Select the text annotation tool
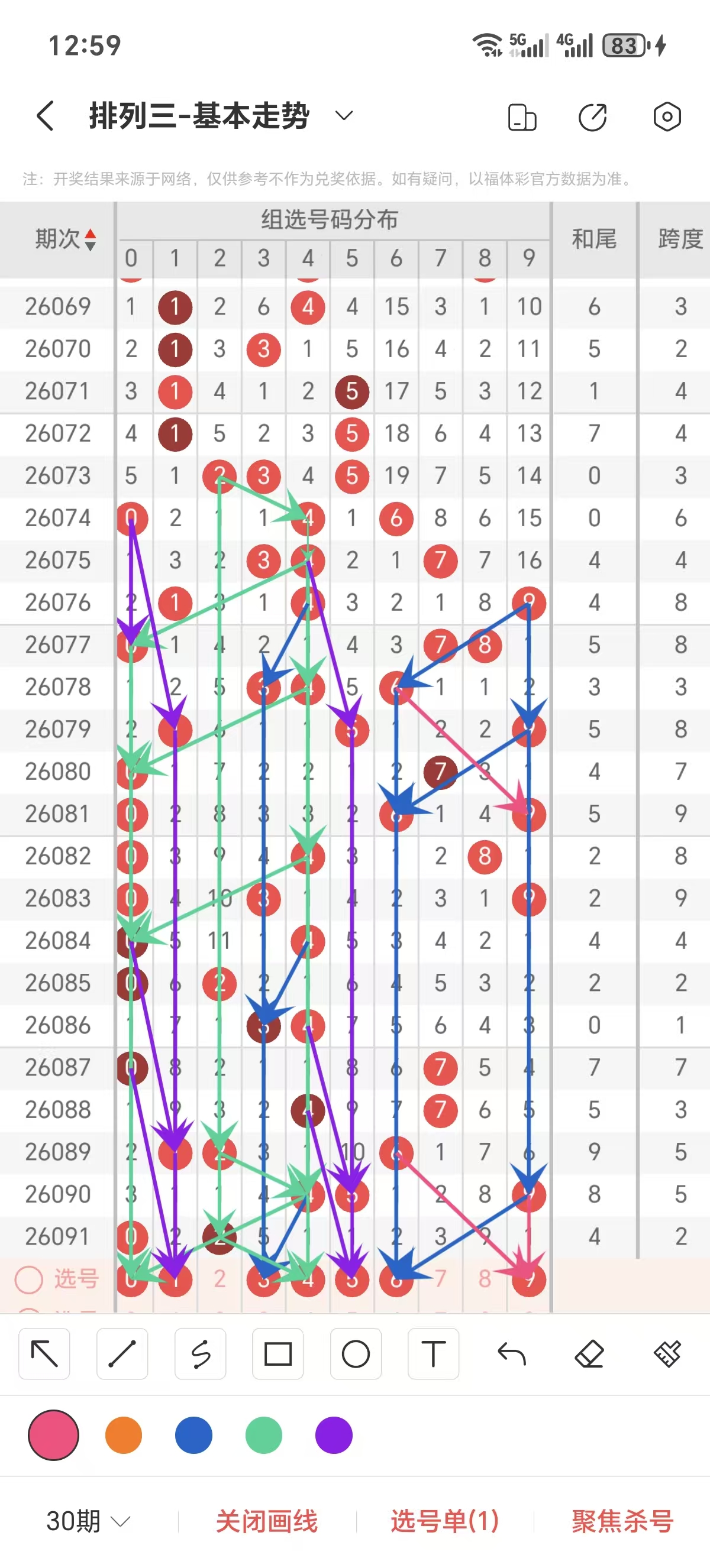The width and height of the screenshot is (710, 1568). 434,1354
